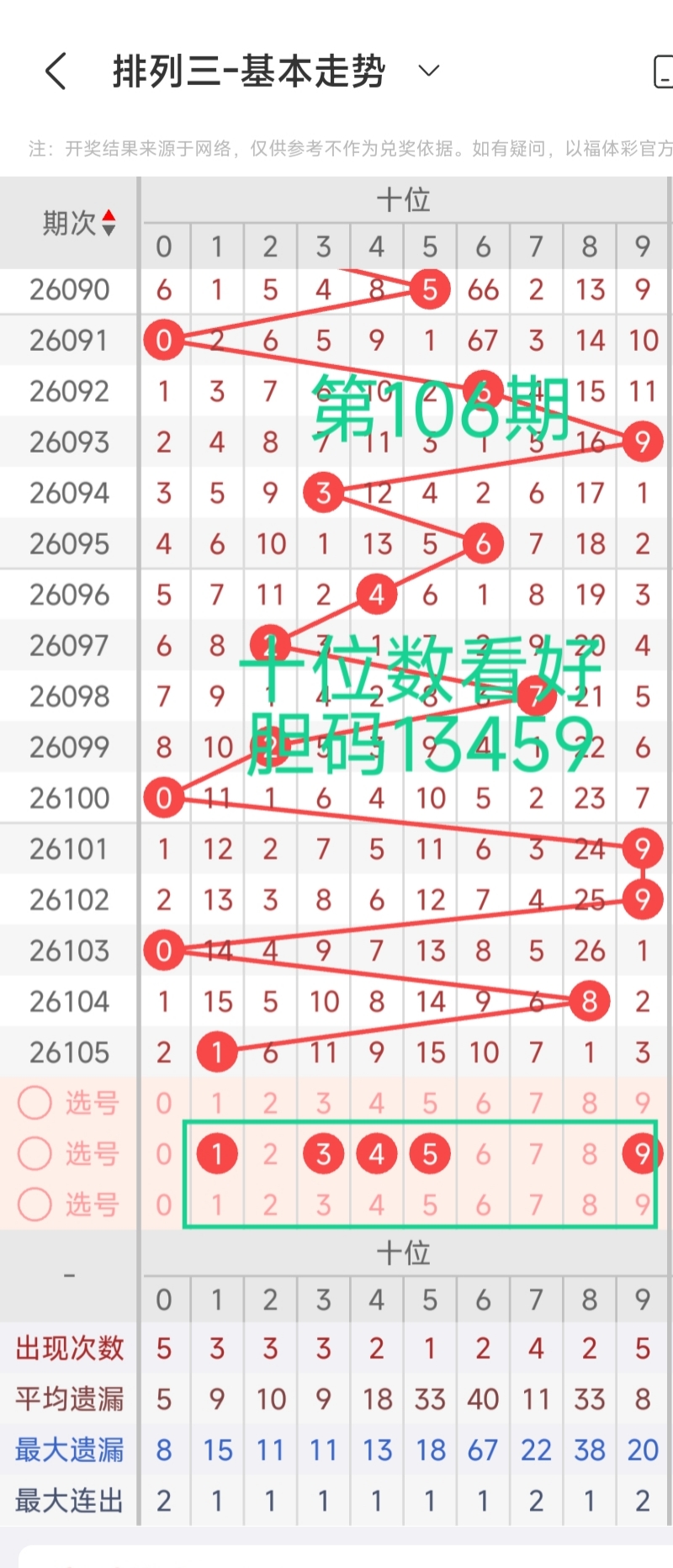Viewport: 673px width, 1568px height.
Task: Tap column header 5 under 十位
Action: 430,246
